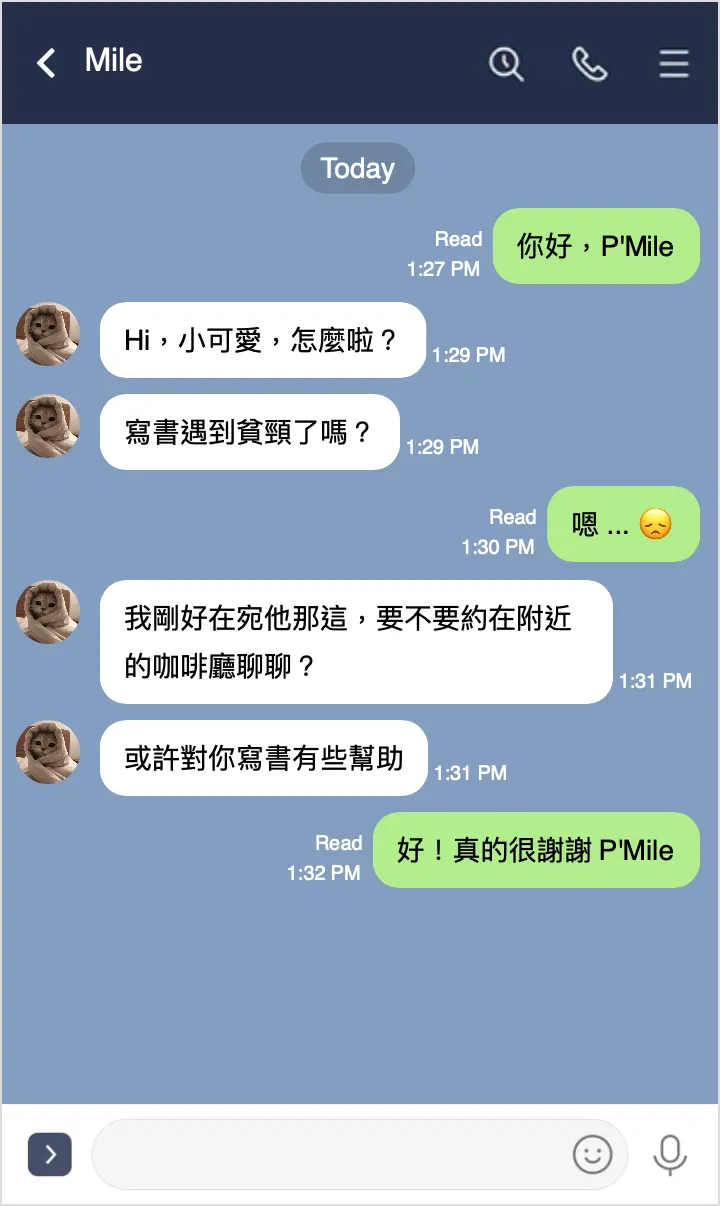Tap the Read indicator on the first message

(458, 239)
